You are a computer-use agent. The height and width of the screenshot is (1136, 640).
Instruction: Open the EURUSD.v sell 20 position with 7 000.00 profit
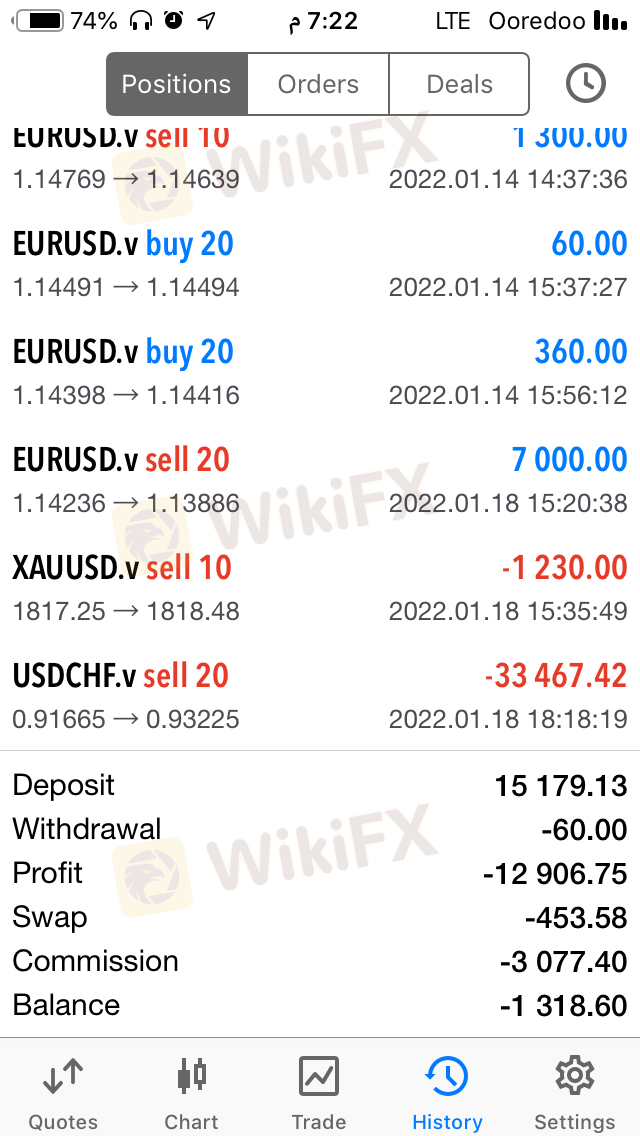tap(320, 480)
